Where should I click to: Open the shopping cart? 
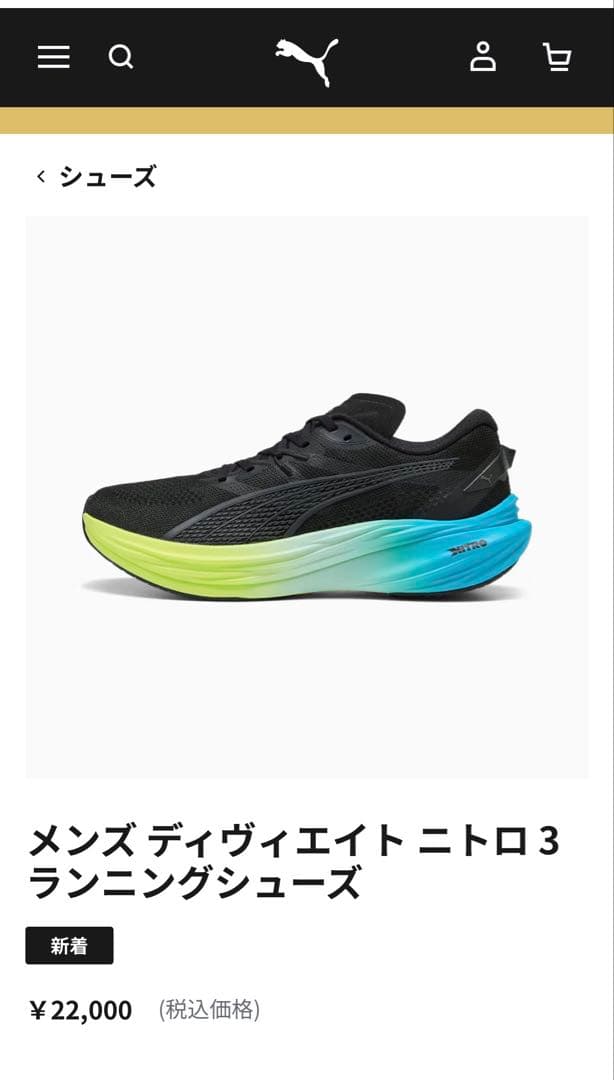coord(556,57)
